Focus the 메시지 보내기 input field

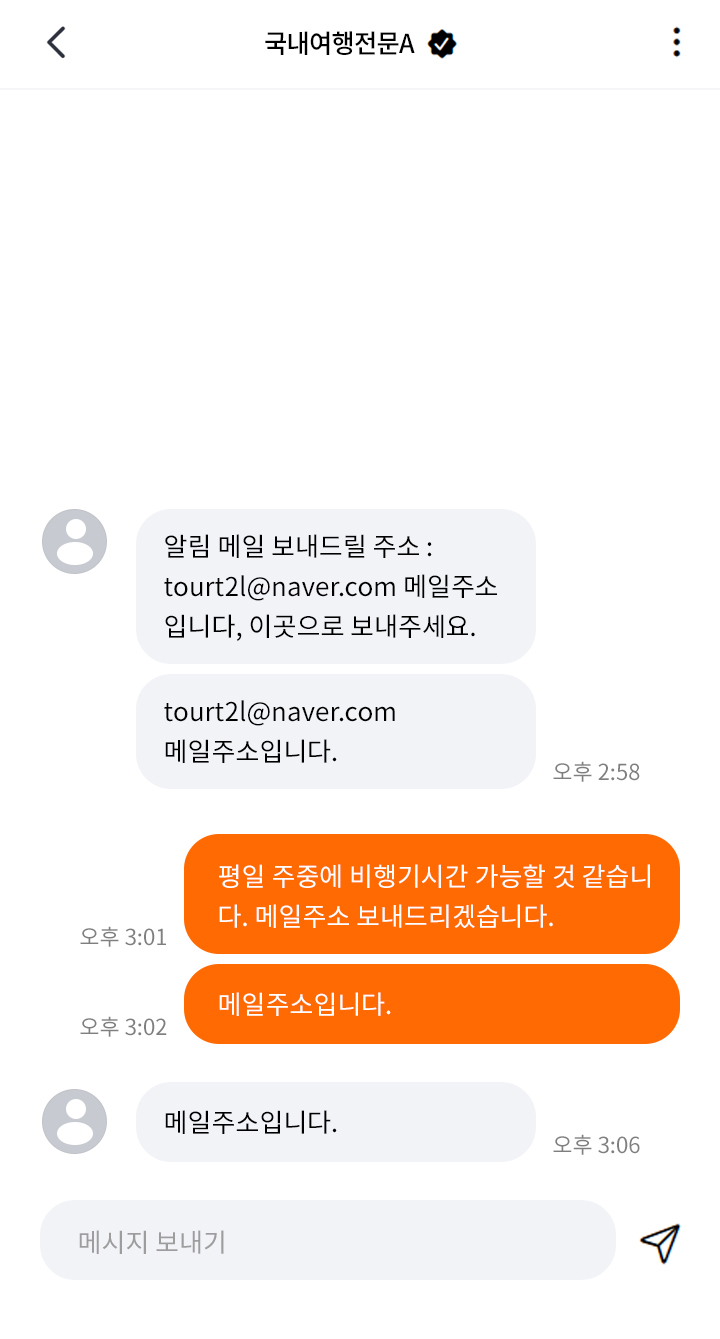pos(327,1241)
